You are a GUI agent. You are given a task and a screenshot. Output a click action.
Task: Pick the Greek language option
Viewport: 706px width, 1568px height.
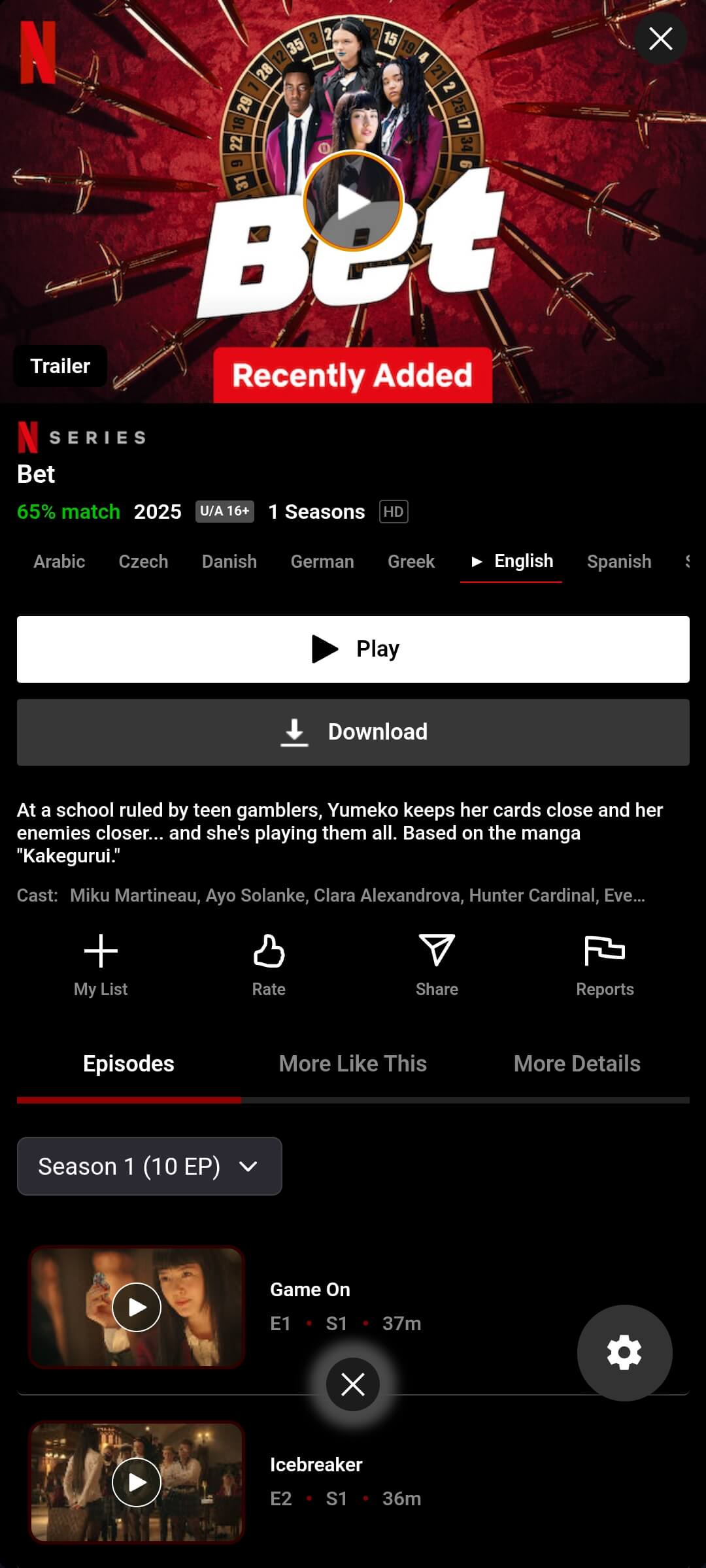tap(411, 562)
